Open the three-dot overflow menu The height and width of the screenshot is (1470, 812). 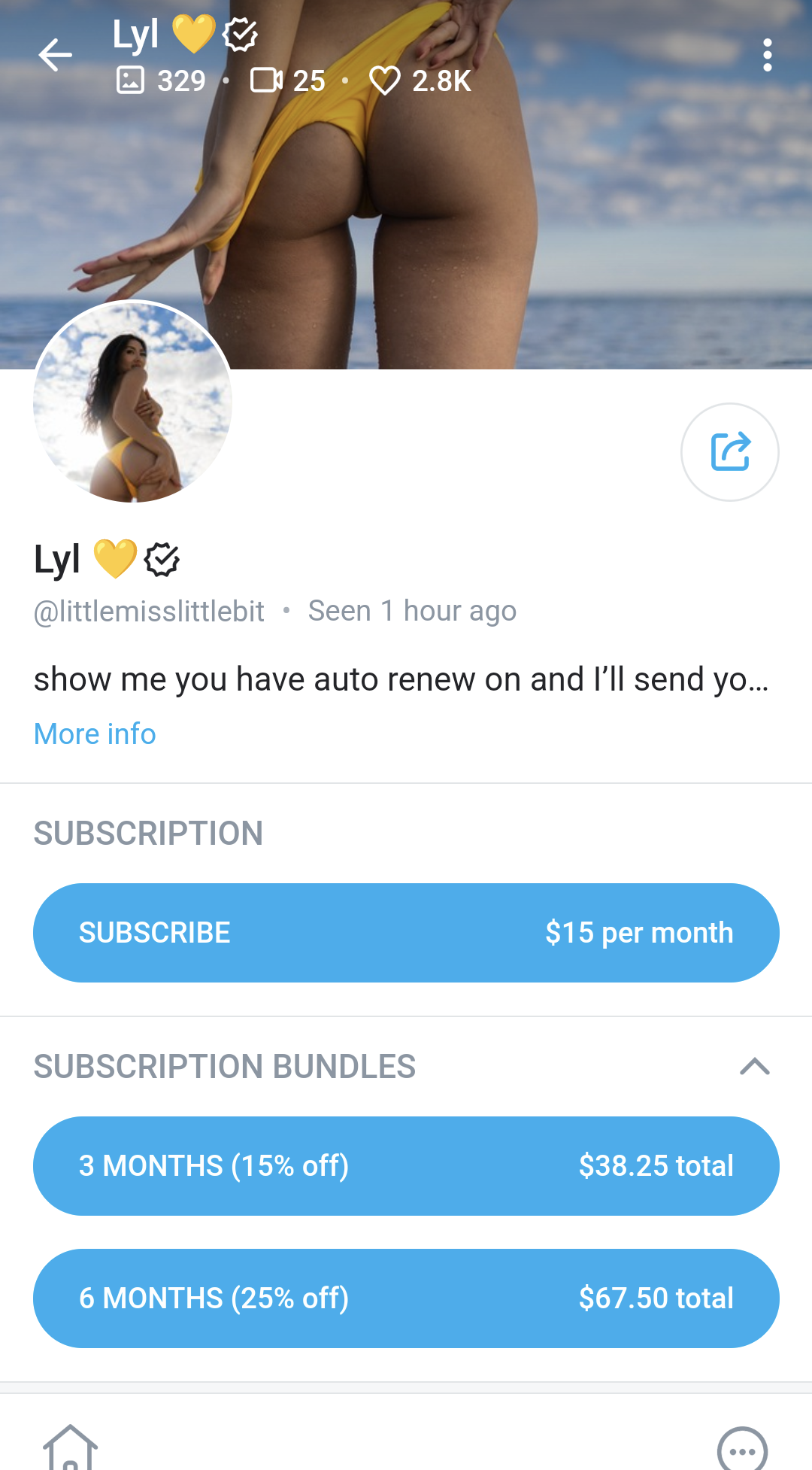point(767,56)
